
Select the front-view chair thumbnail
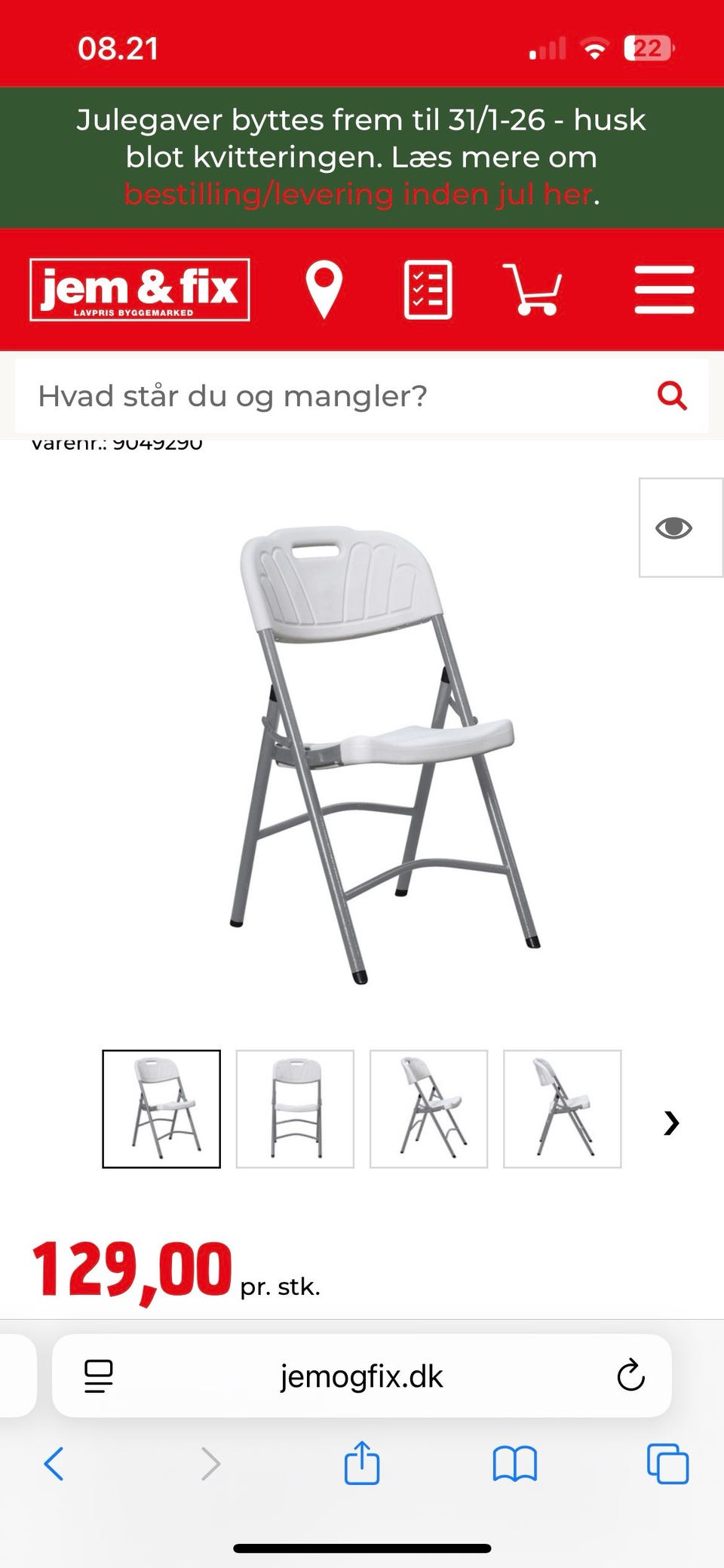pos(295,1108)
